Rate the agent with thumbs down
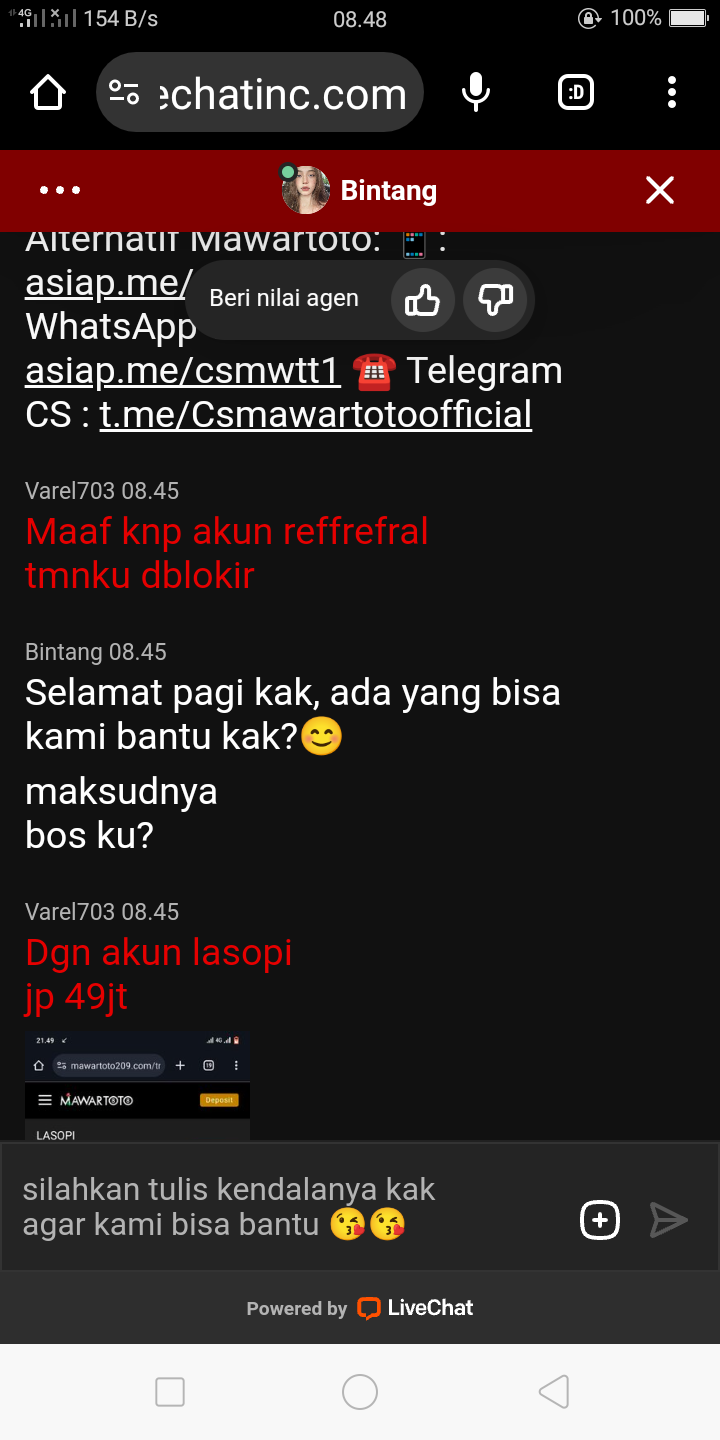Image resolution: width=720 pixels, height=1440 pixels. [x=495, y=299]
